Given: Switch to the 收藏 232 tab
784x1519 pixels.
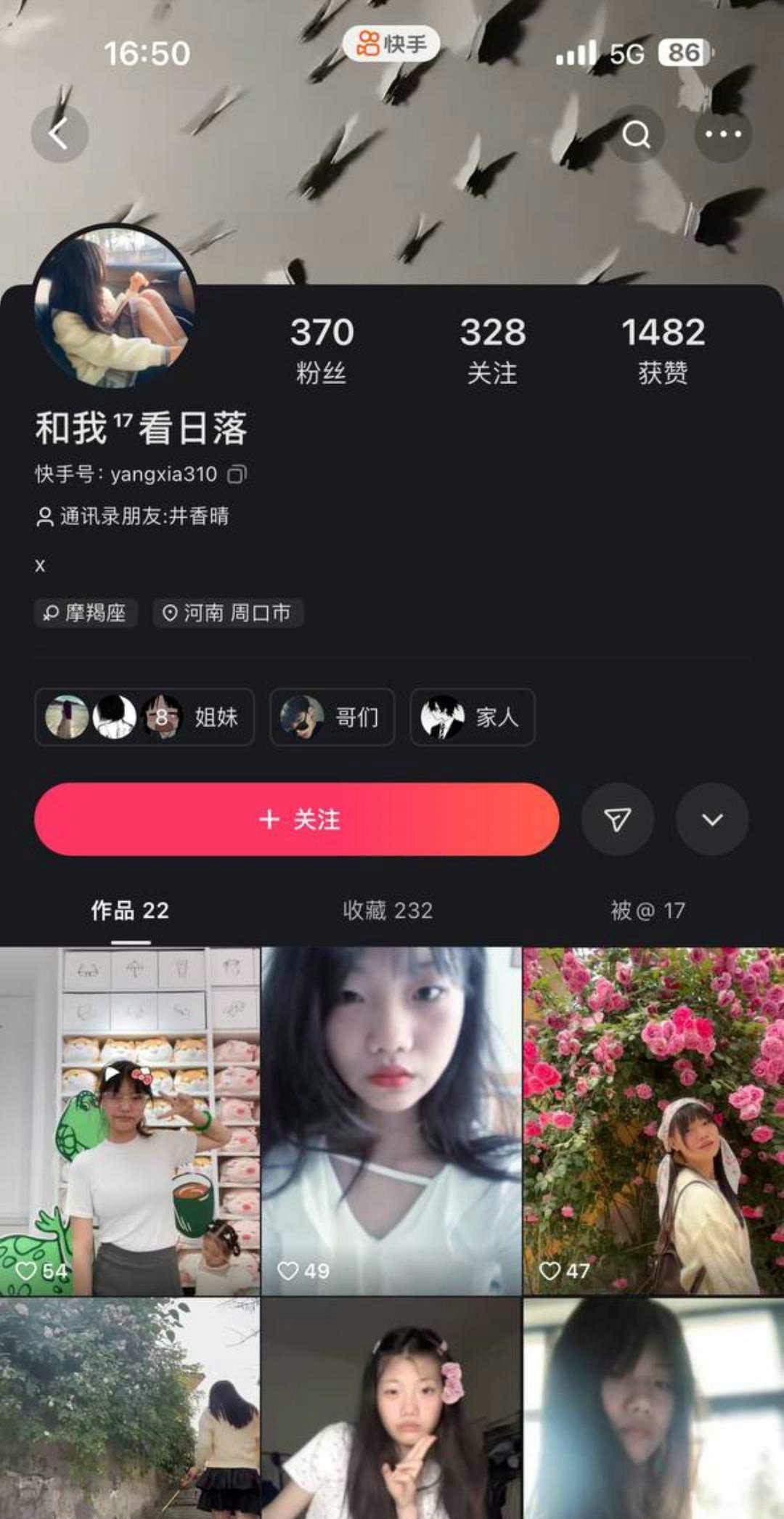Looking at the screenshot, I should click(388, 911).
